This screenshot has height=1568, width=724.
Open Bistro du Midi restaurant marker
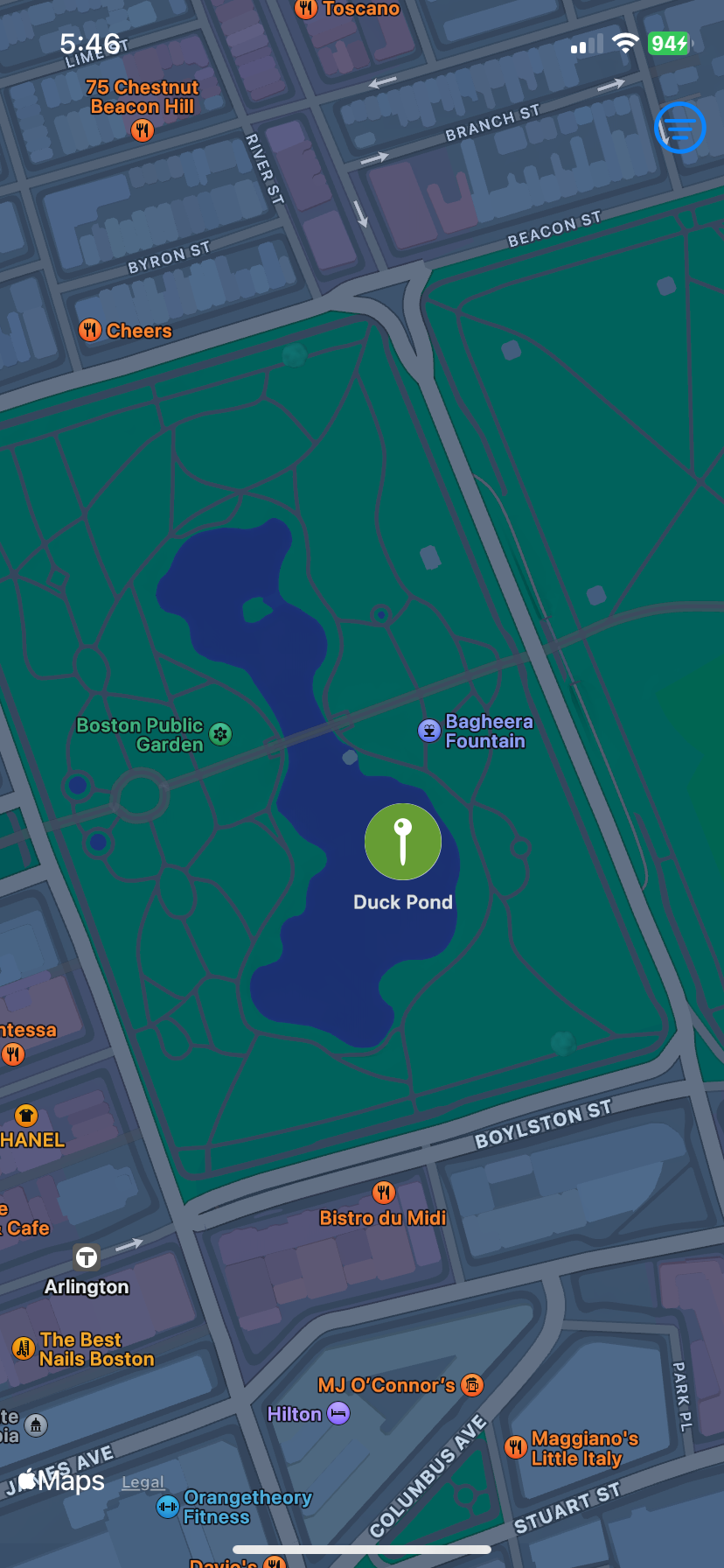click(x=384, y=1193)
